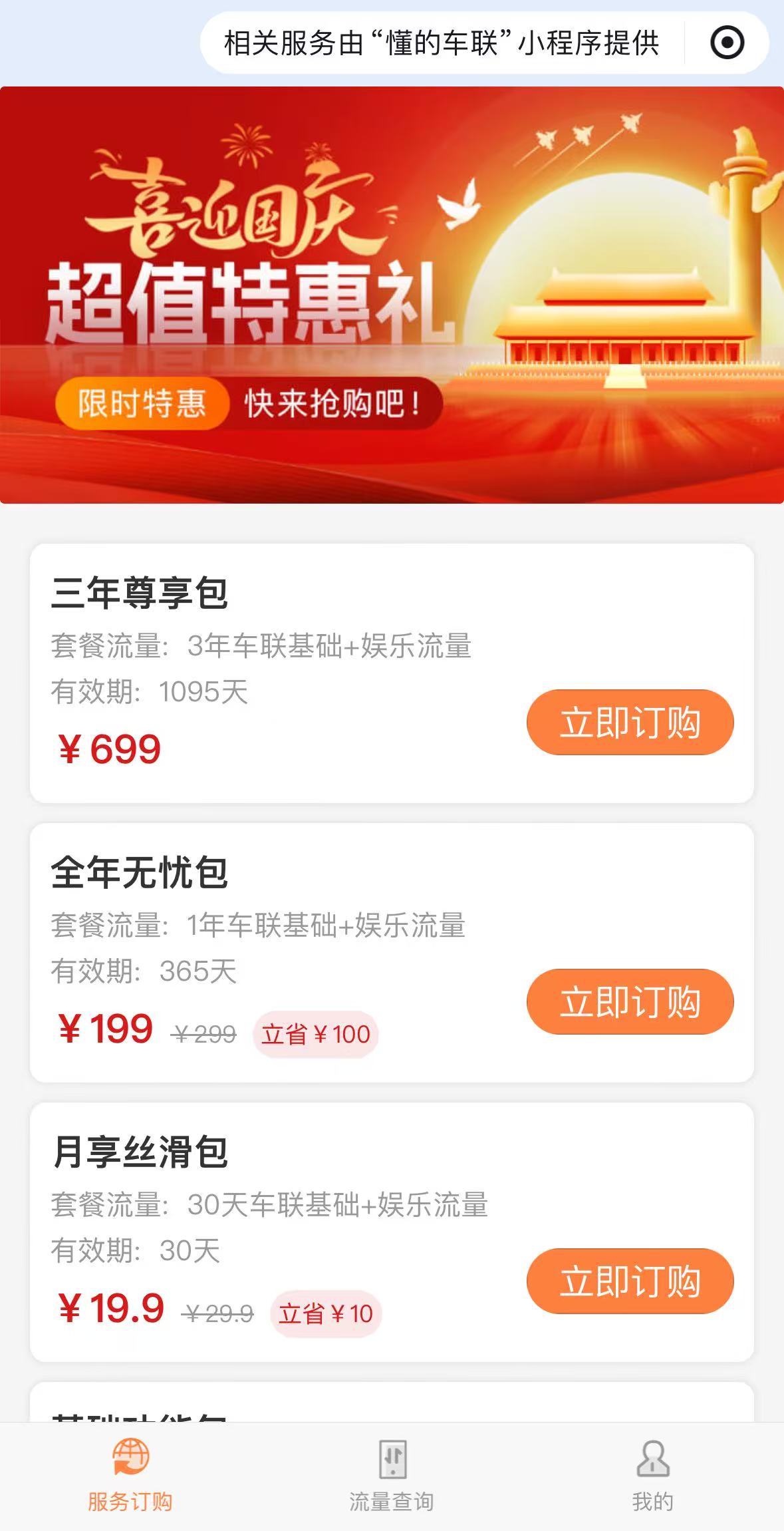The image size is (784, 1531).
Task: Tap 立即订购 for 月享丝滑包
Action: 630,1281
